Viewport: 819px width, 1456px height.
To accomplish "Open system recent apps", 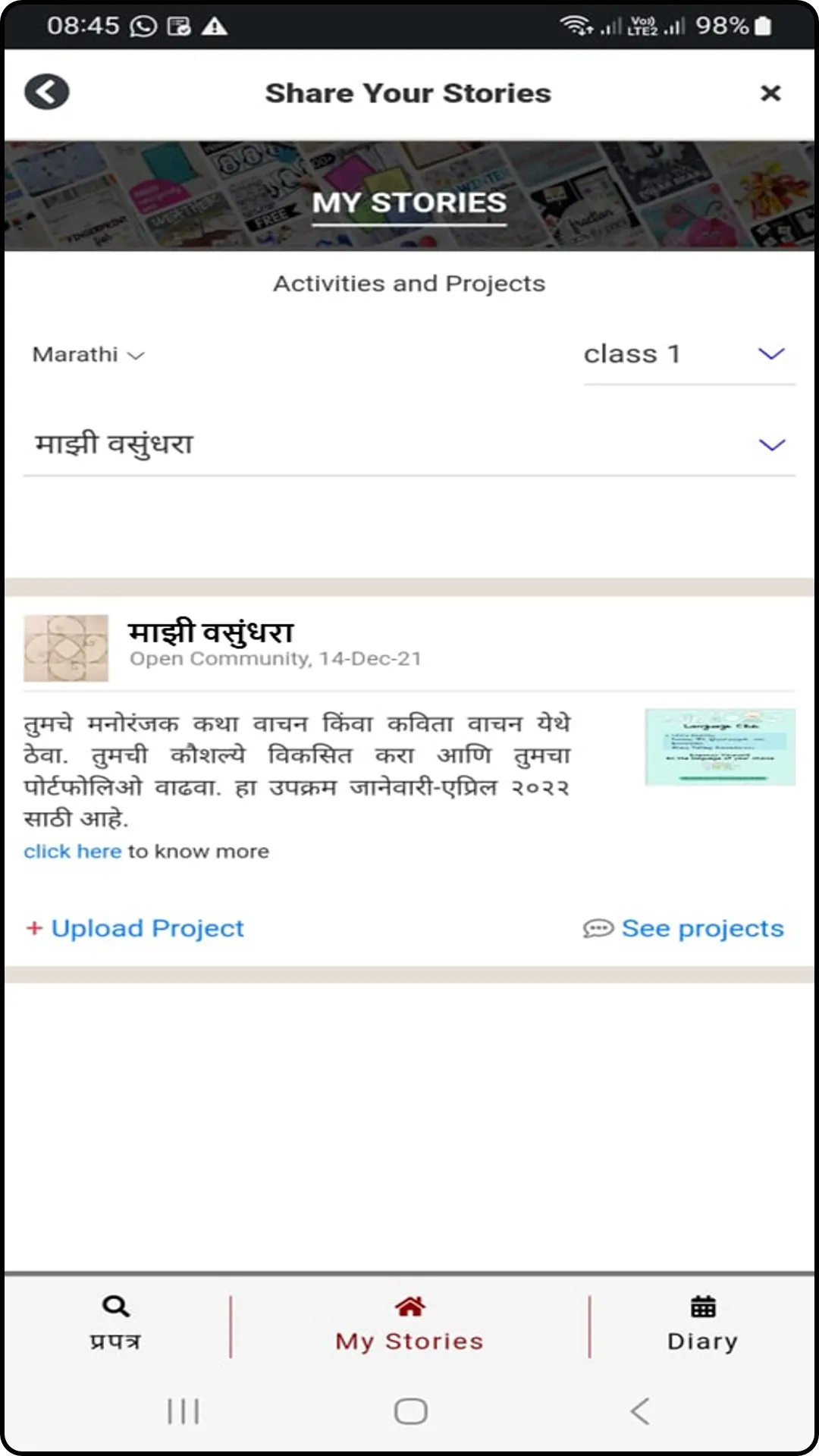I will coord(184,1411).
